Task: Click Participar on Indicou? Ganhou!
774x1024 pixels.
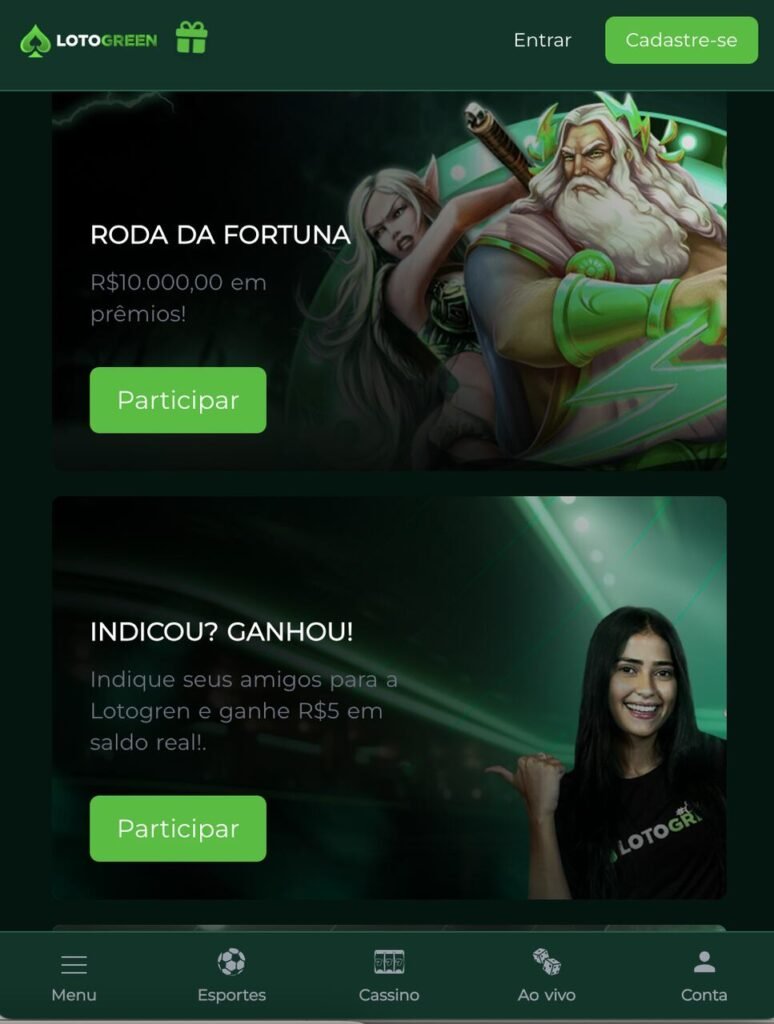Action: (177, 828)
